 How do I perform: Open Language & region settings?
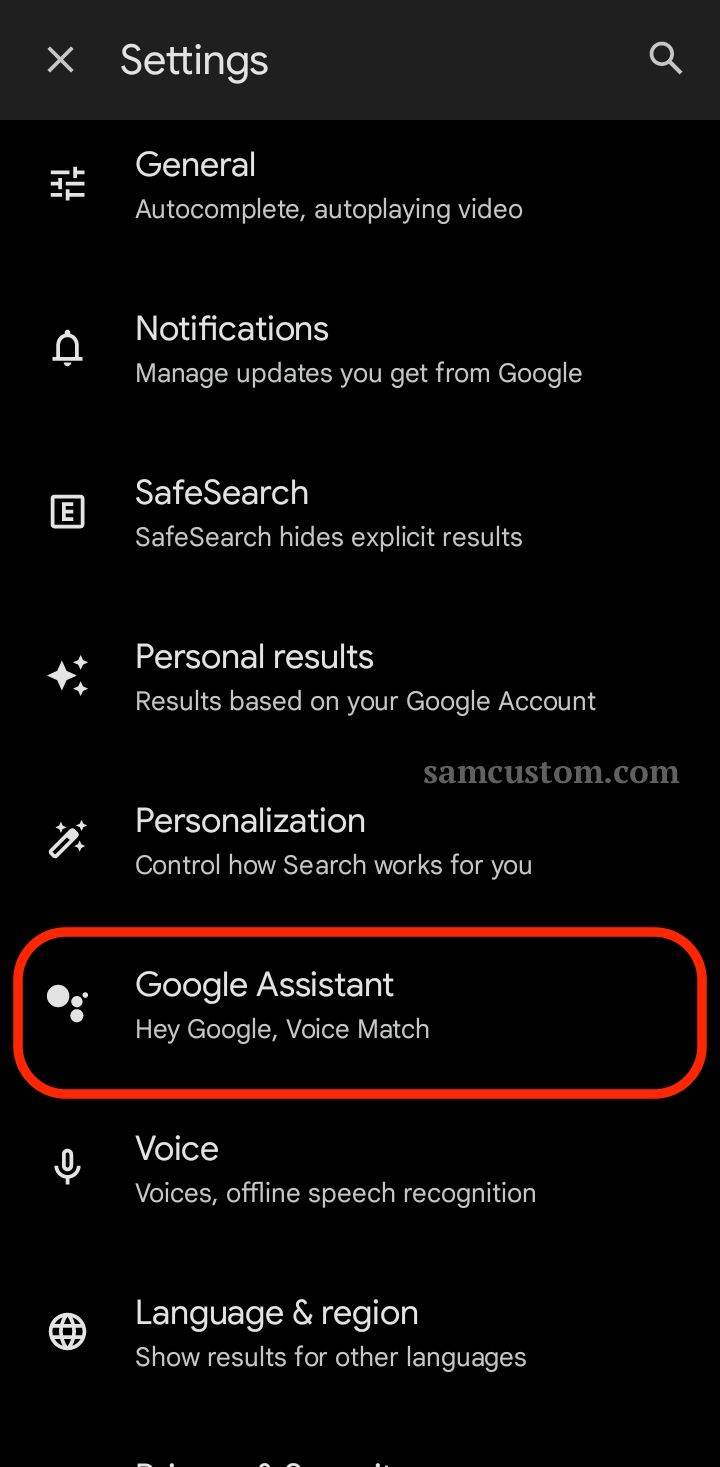360,1333
